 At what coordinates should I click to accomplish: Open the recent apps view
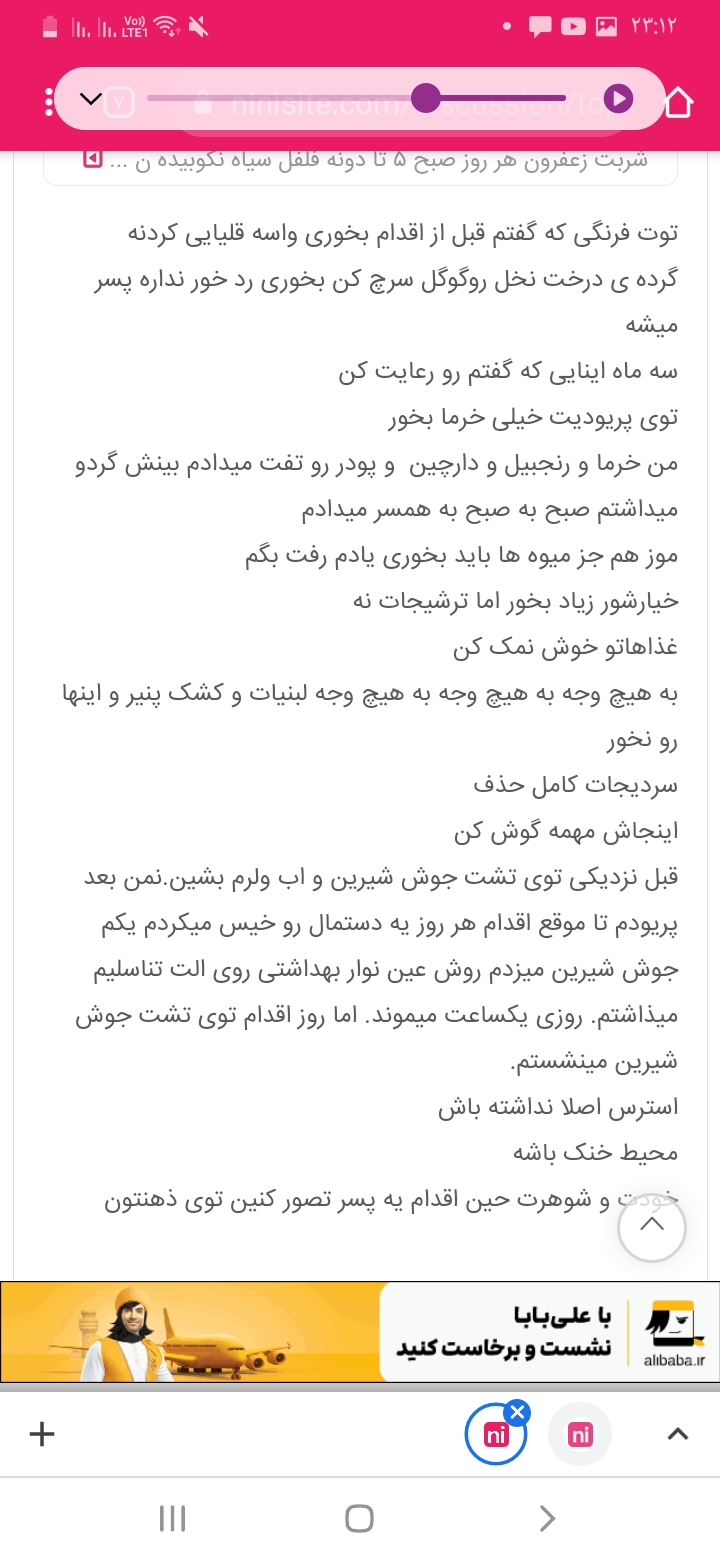(x=173, y=1519)
